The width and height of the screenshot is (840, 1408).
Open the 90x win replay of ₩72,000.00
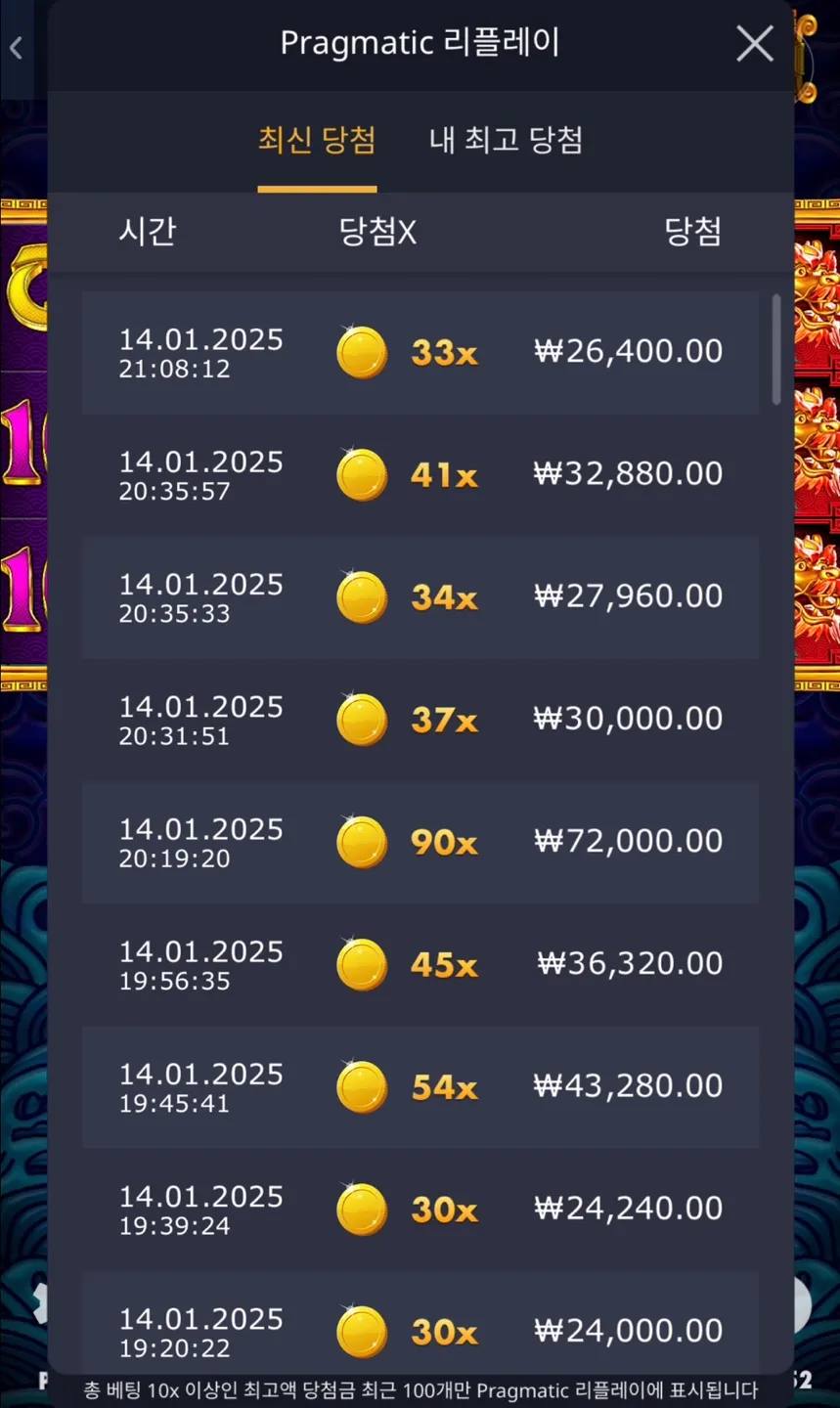click(x=420, y=842)
